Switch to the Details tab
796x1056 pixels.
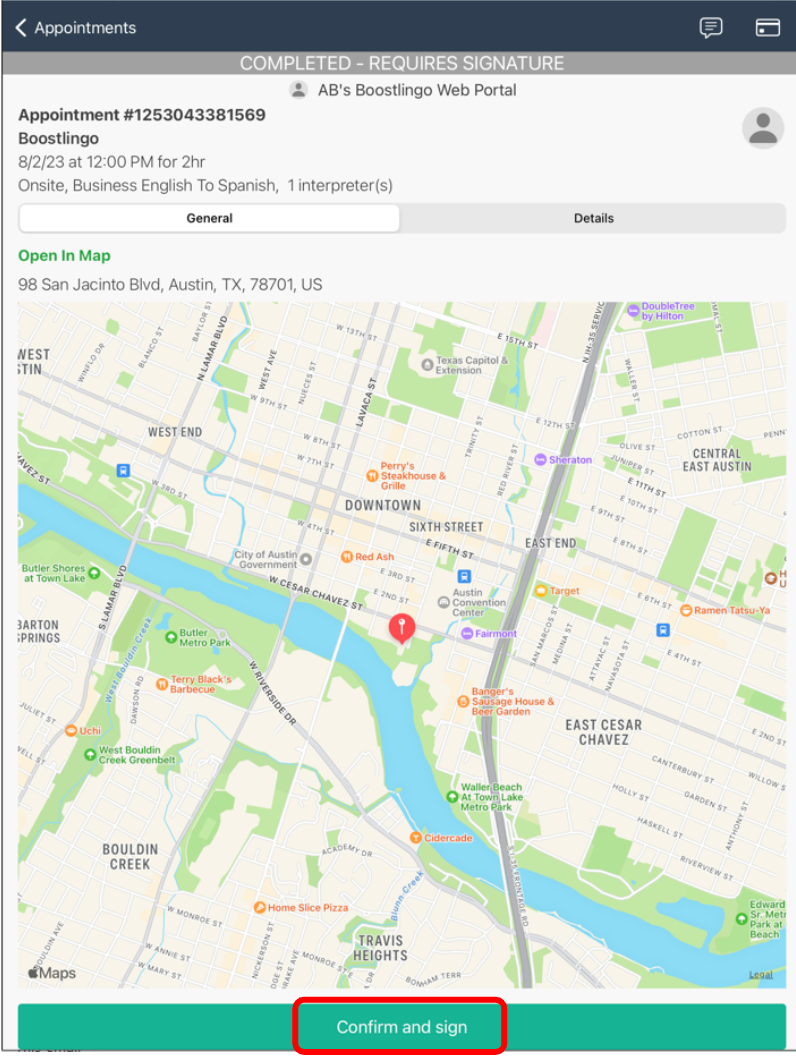tap(593, 218)
